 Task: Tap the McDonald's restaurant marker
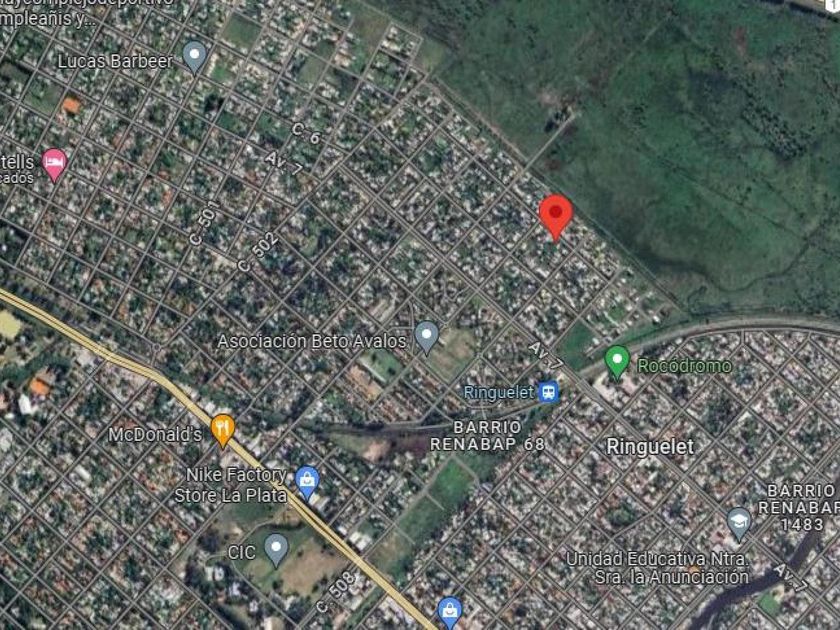pyautogui.click(x=222, y=430)
